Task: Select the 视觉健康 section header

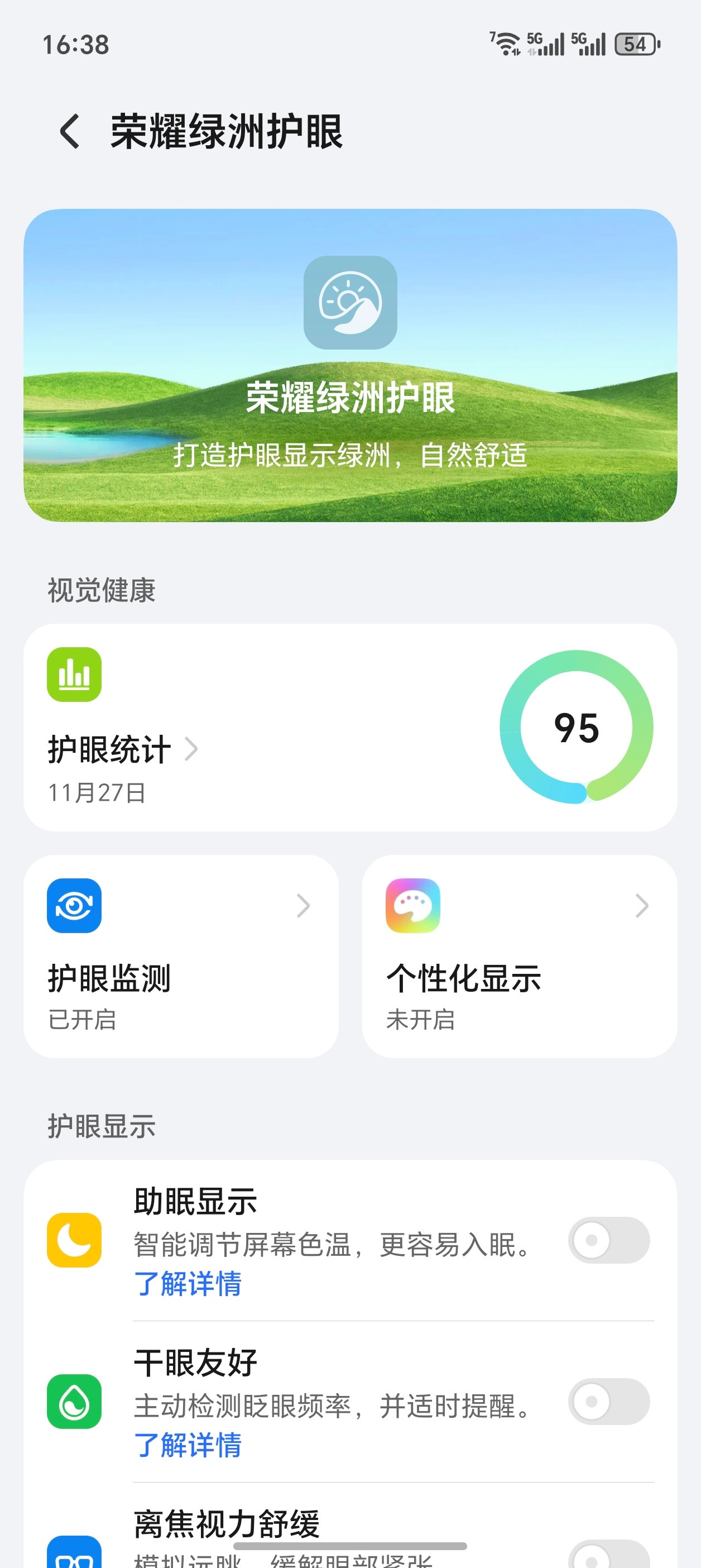Action: tap(101, 590)
